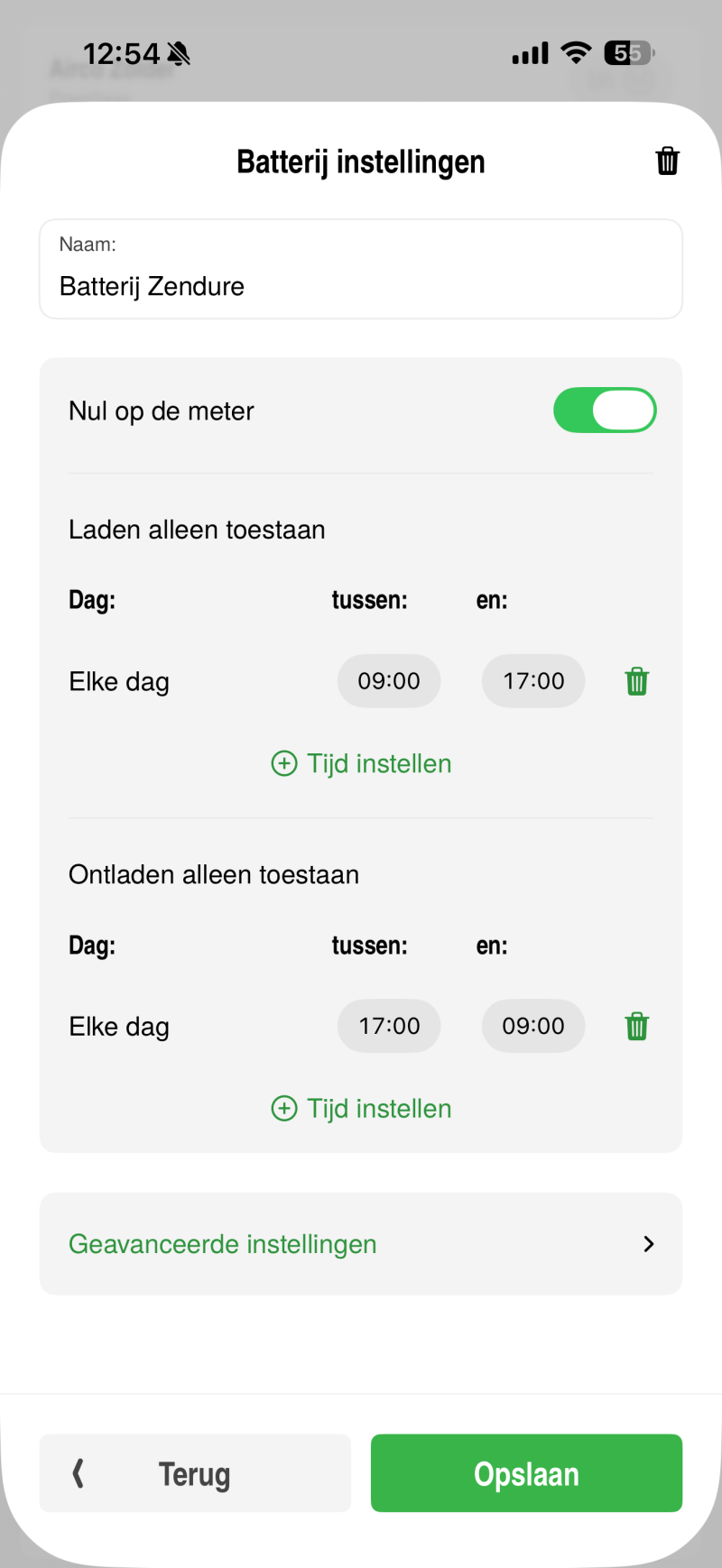This screenshot has width=722, height=1568.
Task: Edit the Naam field Batterij Zendure
Action: pyautogui.click(x=361, y=286)
